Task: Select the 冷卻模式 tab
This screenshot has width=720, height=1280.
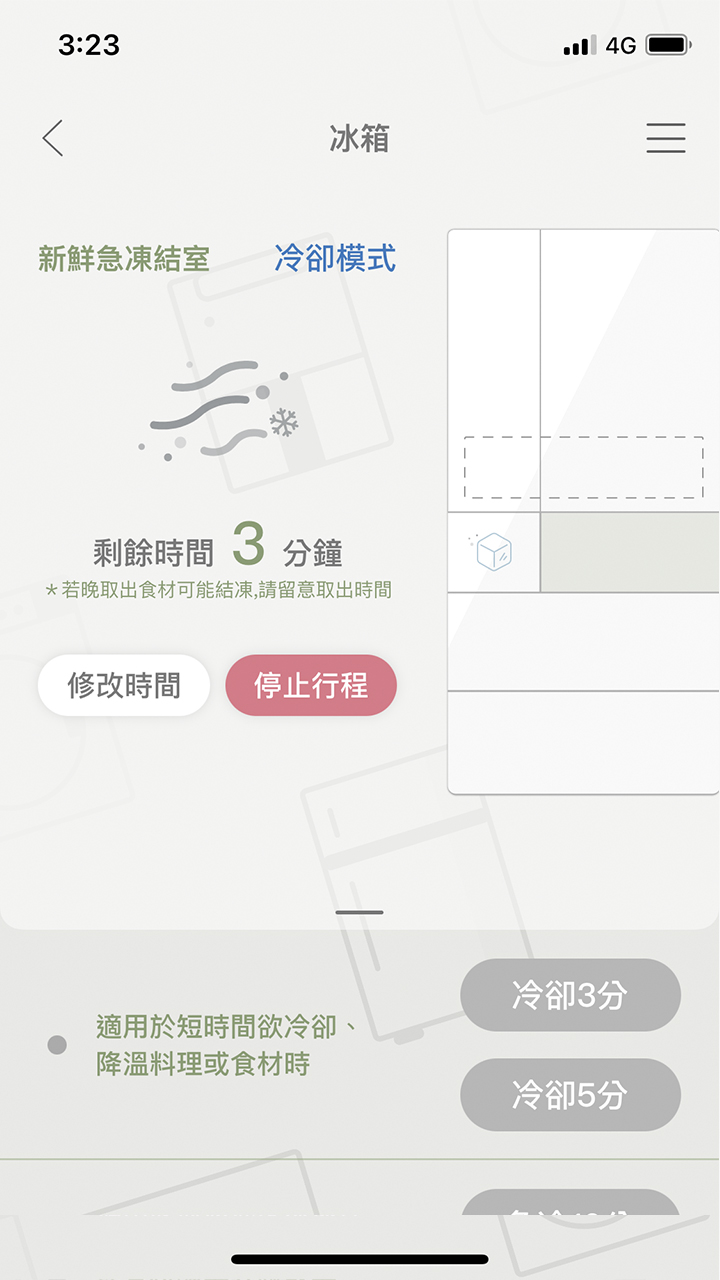Action: (338, 260)
